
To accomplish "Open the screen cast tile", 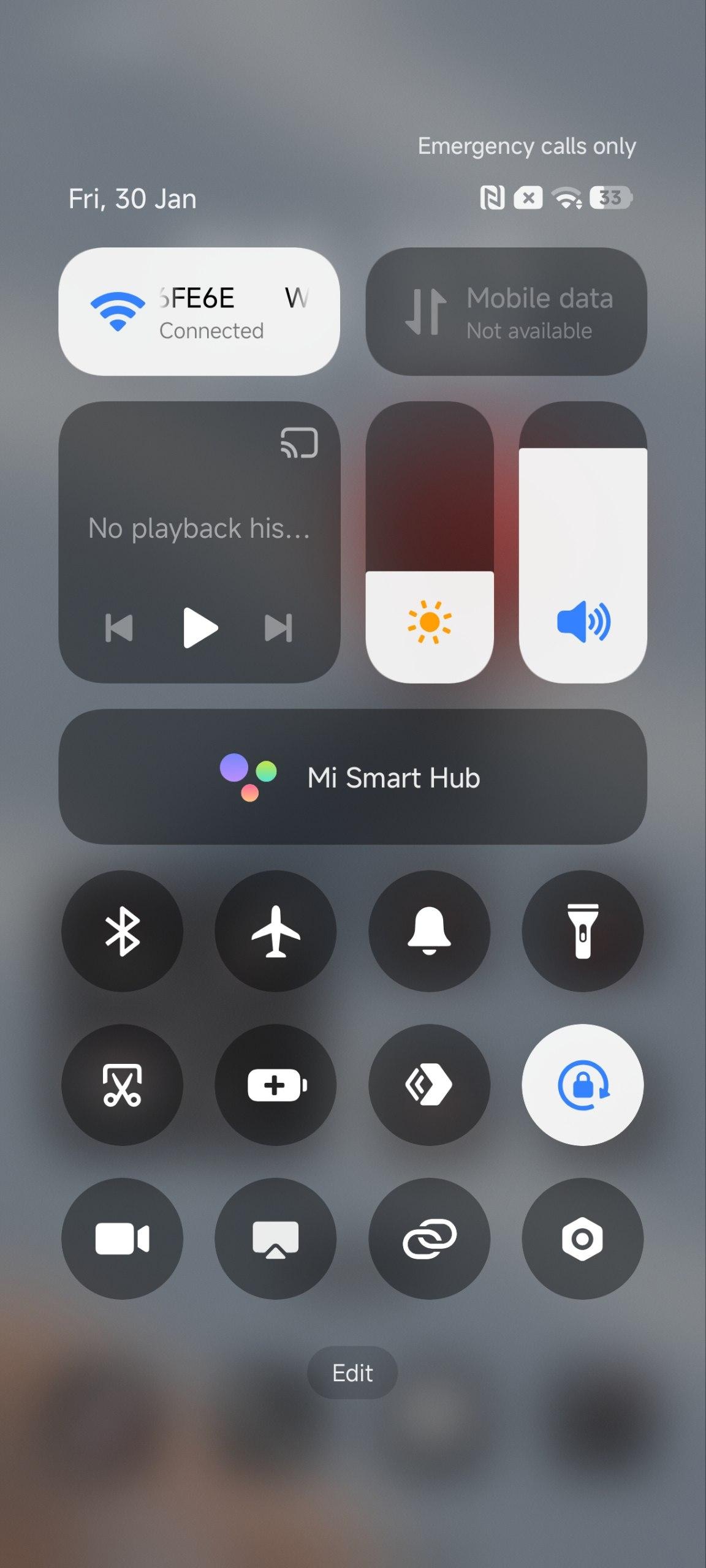I will [x=276, y=1238].
